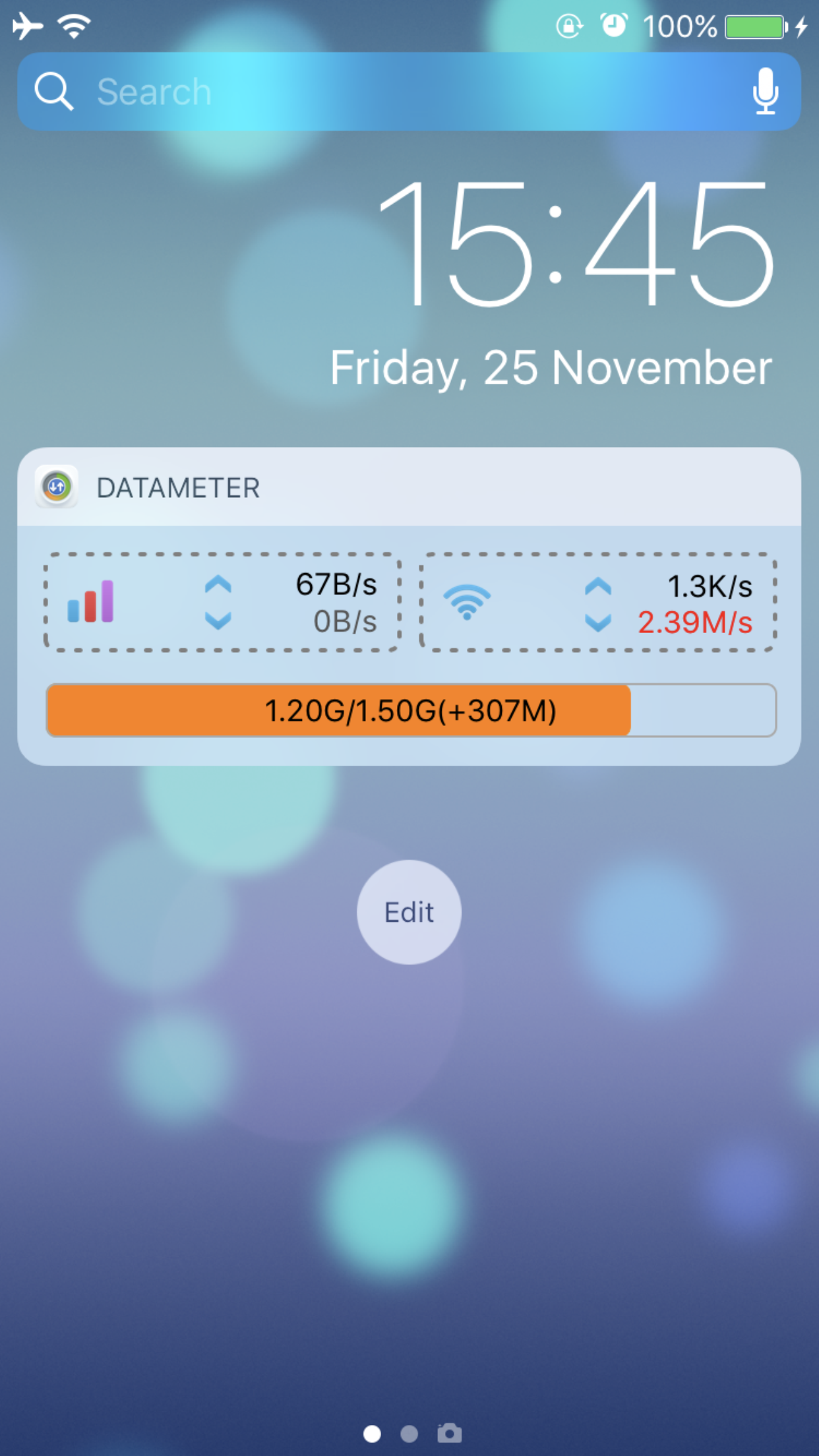Tap the orientation lock icon in status bar
Image resolution: width=819 pixels, height=1456 pixels.
click(568, 25)
